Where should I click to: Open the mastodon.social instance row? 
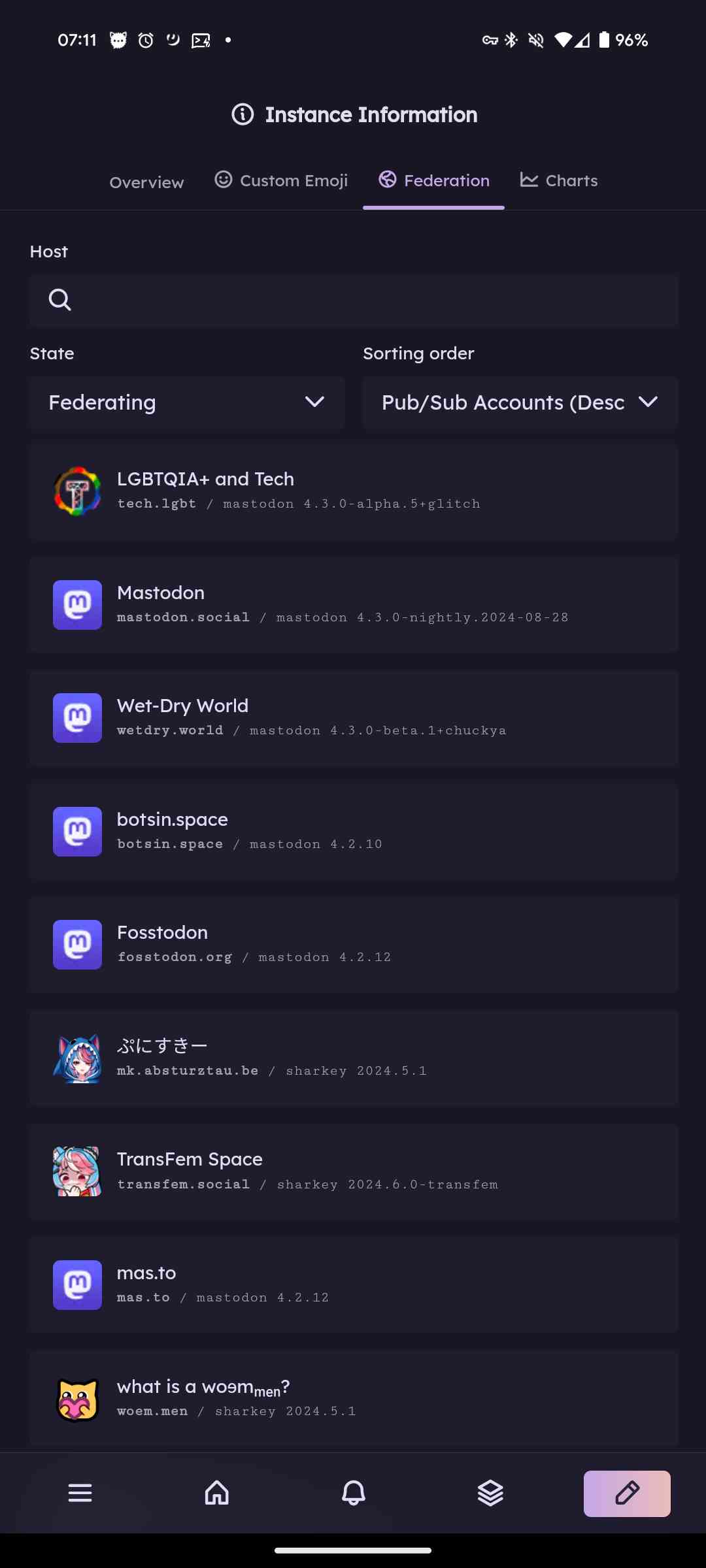(354, 605)
